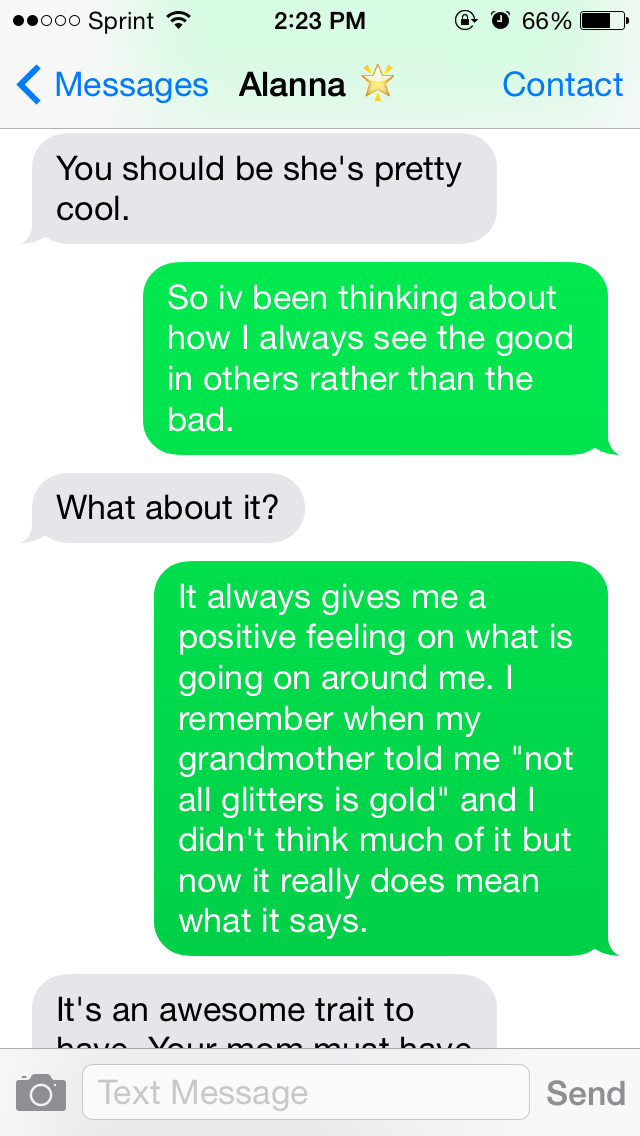Go back to the Messages list
This screenshot has width=640, height=1136.
click(112, 85)
